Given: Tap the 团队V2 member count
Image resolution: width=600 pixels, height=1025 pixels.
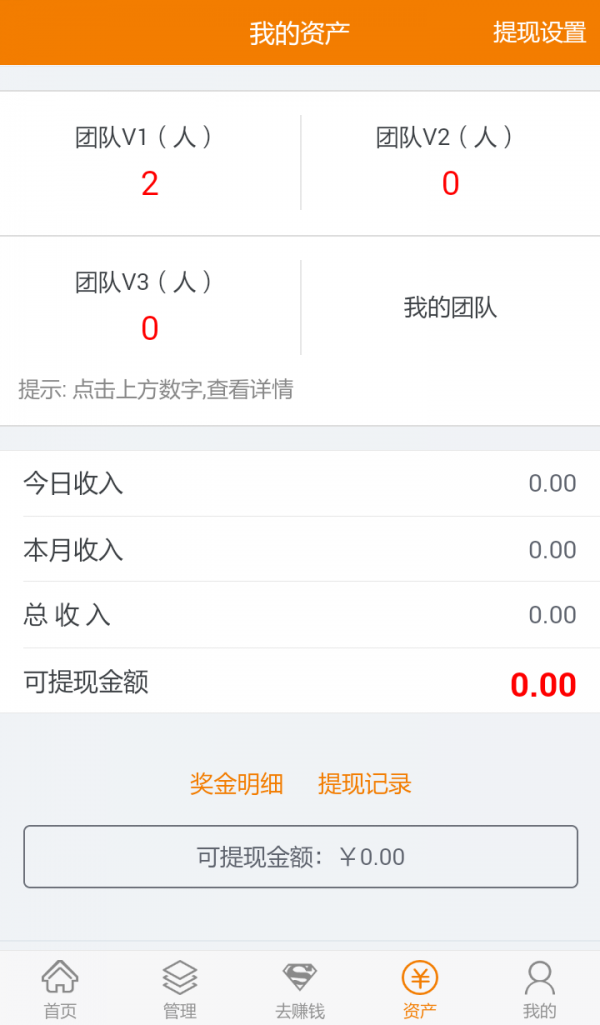Looking at the screenshot, I should 450,184.
